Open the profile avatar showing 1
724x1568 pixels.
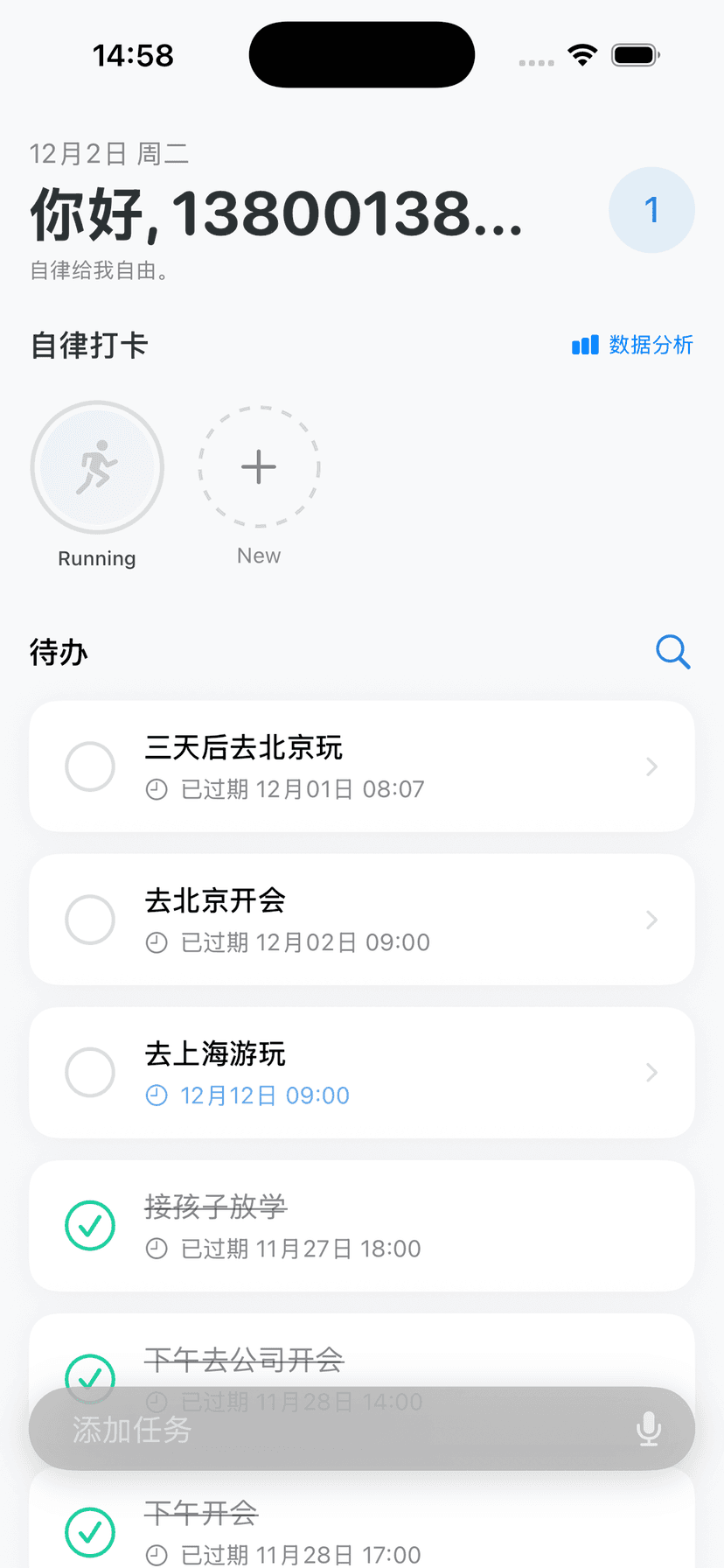tap(651, 210)
